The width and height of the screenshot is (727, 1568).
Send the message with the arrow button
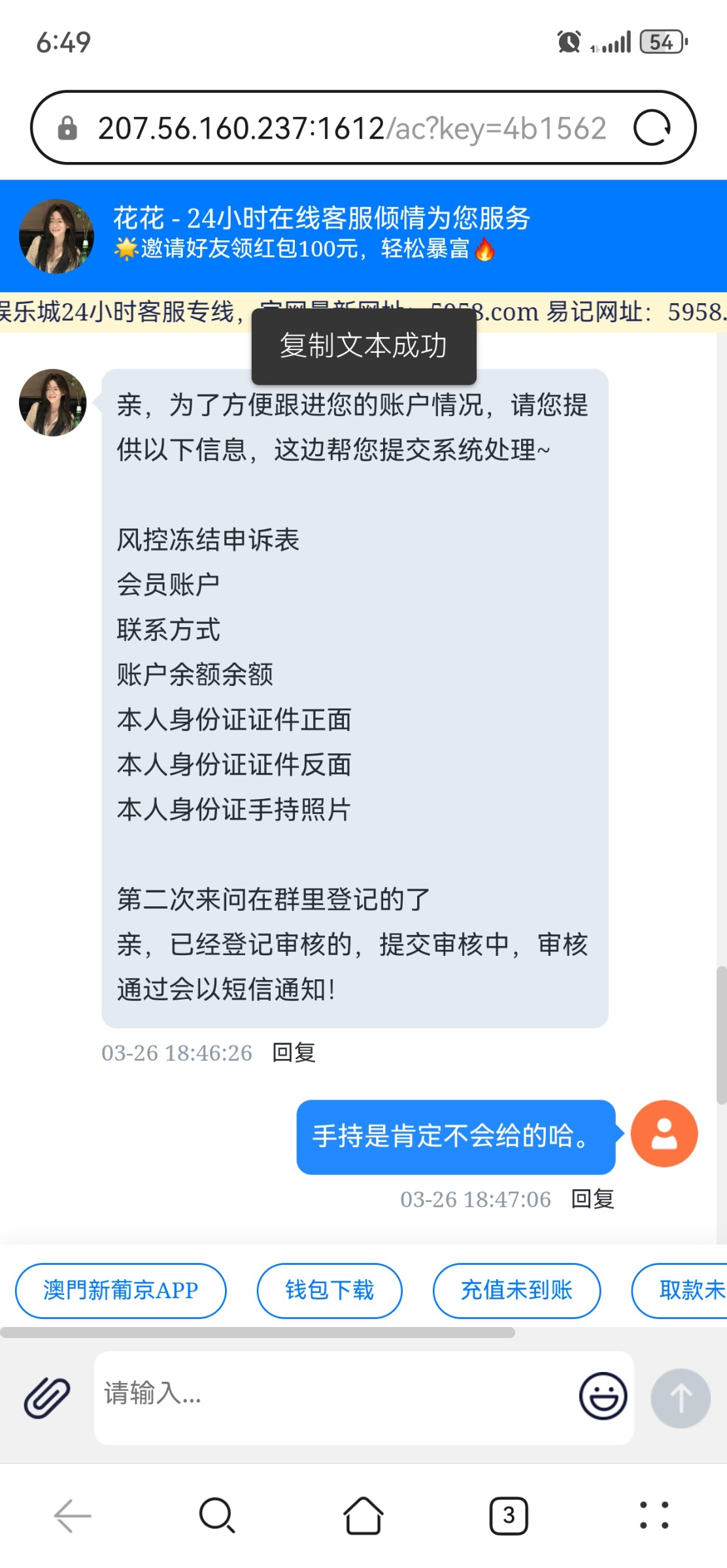point(680,1397)
